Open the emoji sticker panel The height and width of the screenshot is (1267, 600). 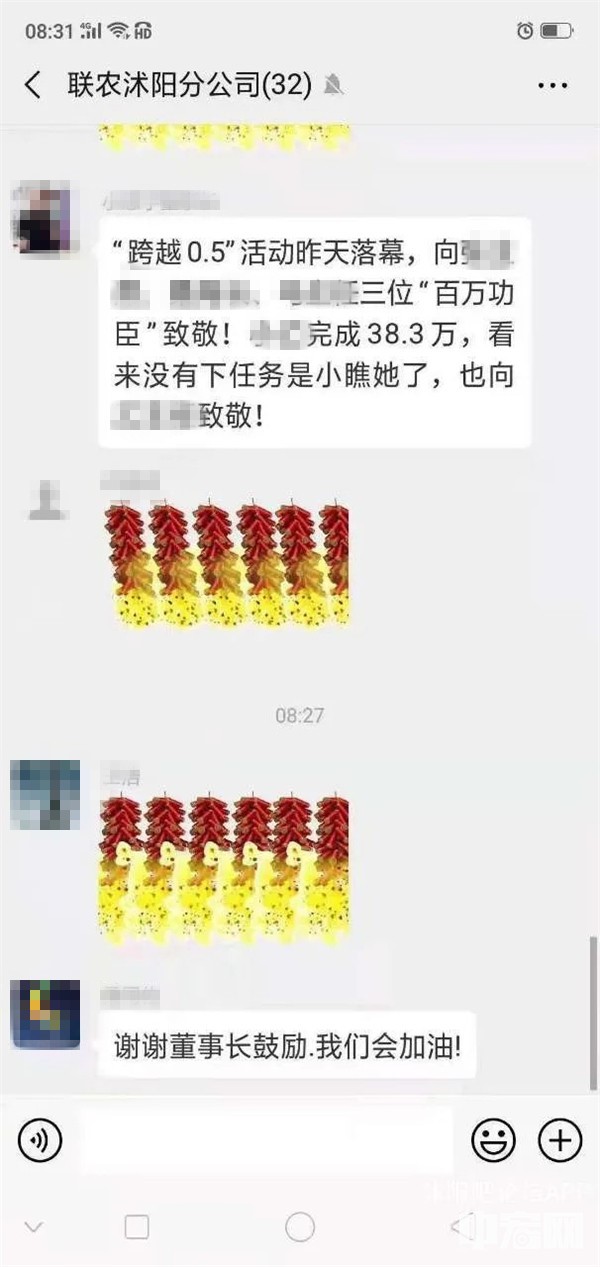(493, 1139)
